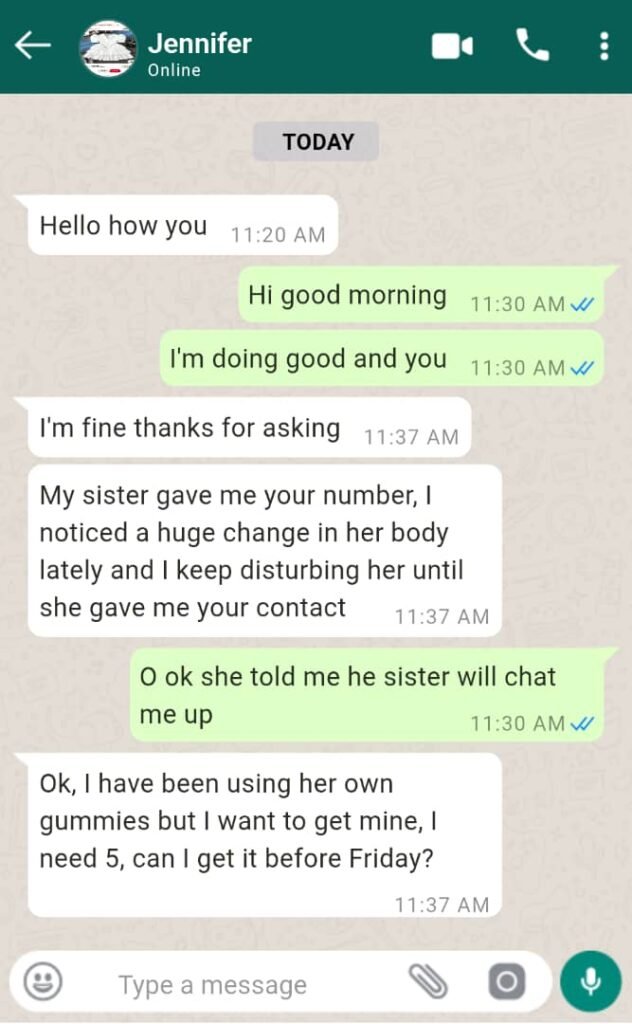The width and height of the screenshot is (632, 1024).
Task: Tap the microphone voice message button
Action: coord(590,981)
